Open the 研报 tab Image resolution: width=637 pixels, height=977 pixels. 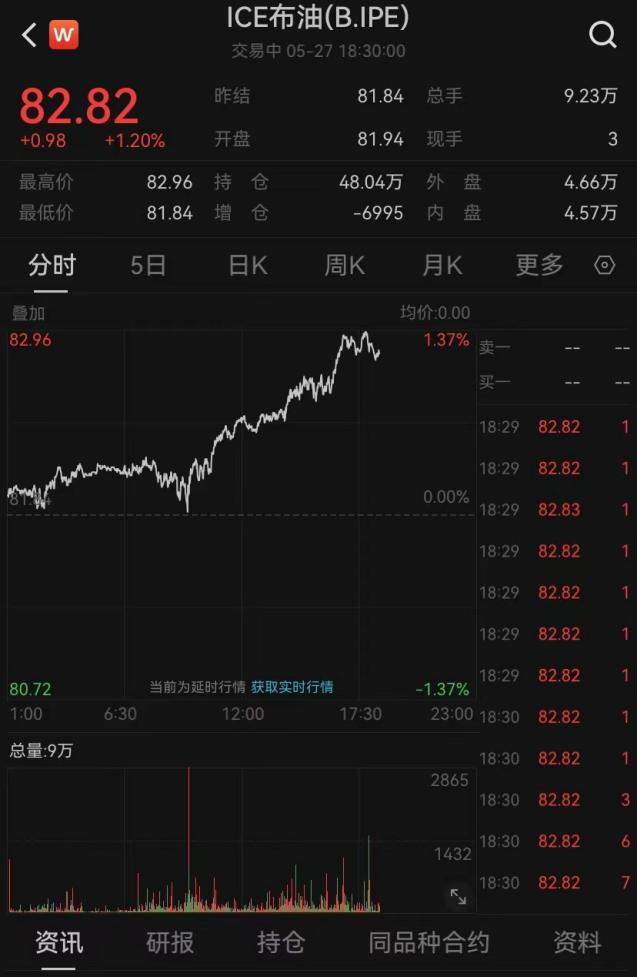click(x=170, y=942)
